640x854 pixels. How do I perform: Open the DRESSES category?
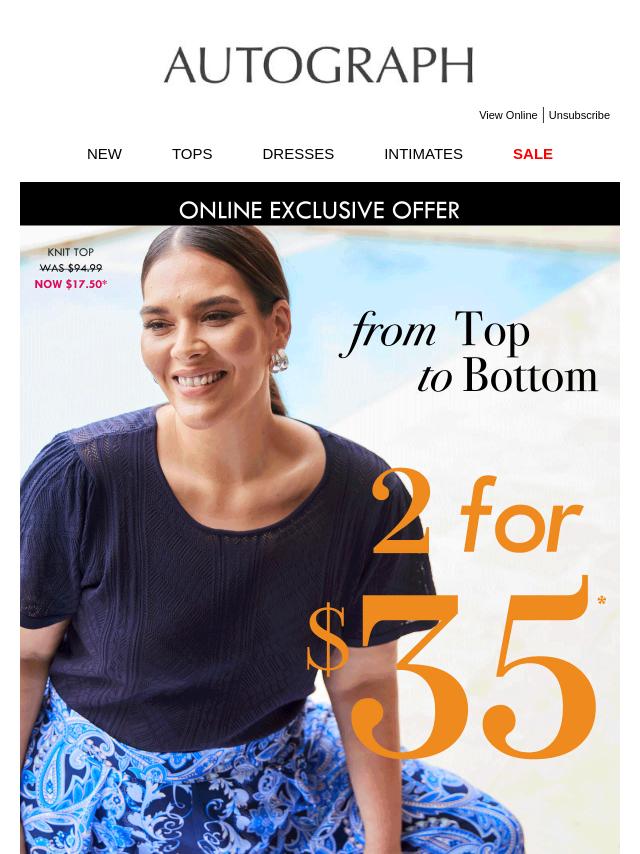point(298,154)
